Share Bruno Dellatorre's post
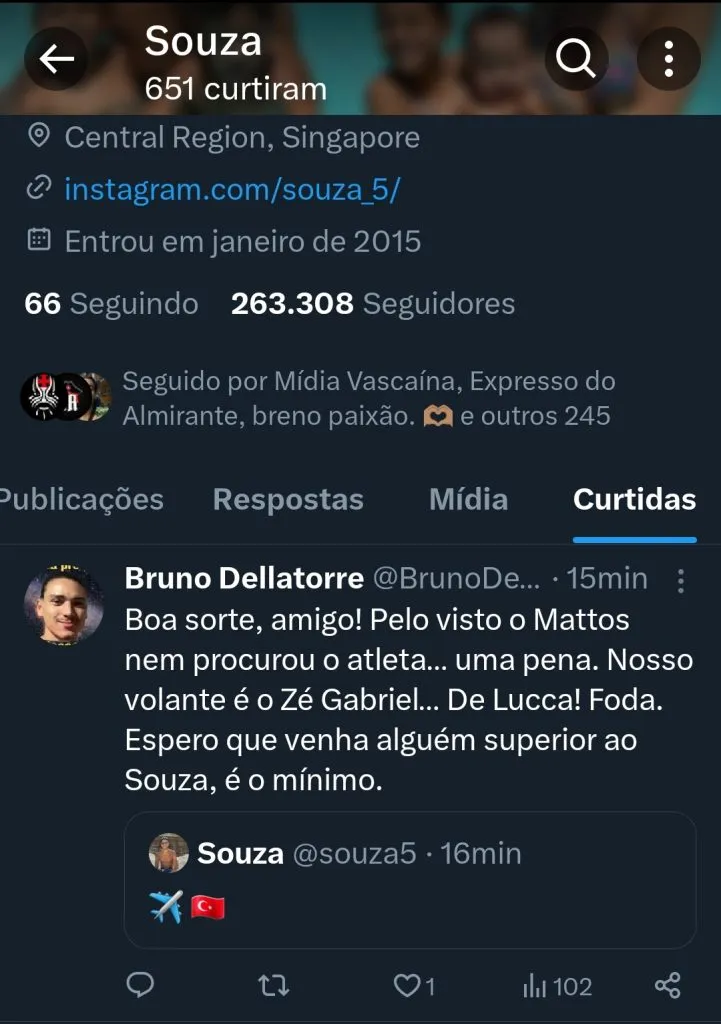 tap(668, 986)
